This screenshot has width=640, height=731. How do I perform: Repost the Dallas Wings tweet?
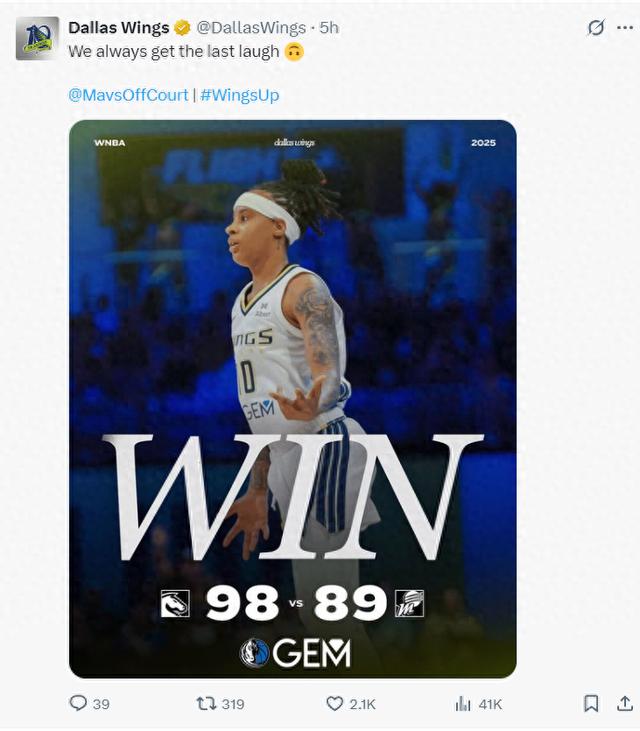pyautogui.click(x=207, y=704)
